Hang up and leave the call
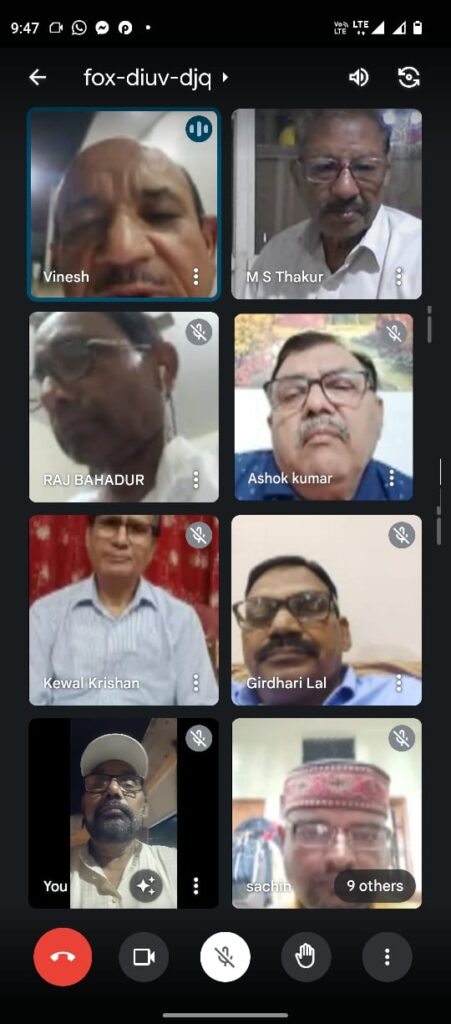Image resolution: width=451 pixels, height=1024 pixels. coord(63,957)
